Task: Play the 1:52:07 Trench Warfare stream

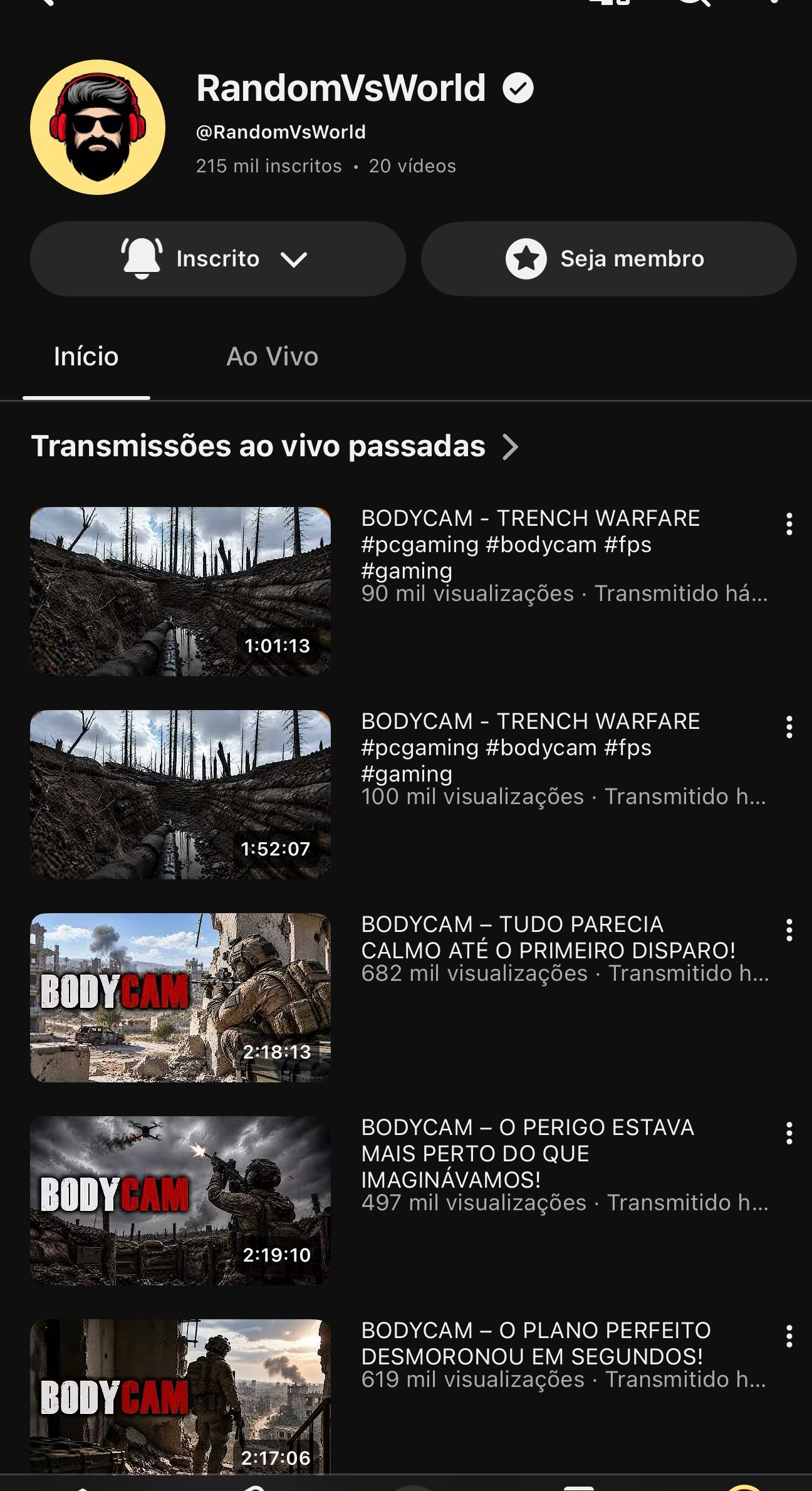Action: coord(180,794)
